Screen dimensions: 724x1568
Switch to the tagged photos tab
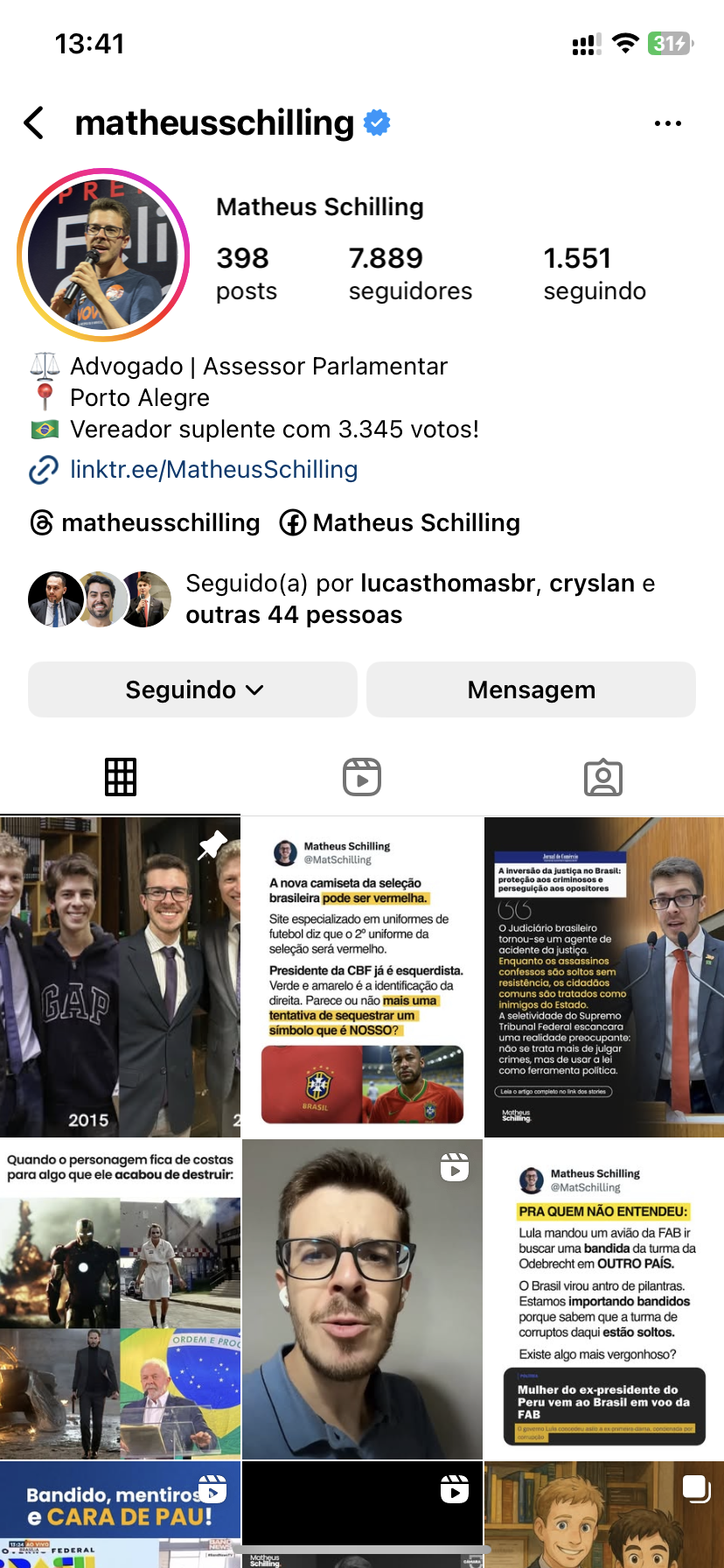pyautogui.click(x=603, y=777)
